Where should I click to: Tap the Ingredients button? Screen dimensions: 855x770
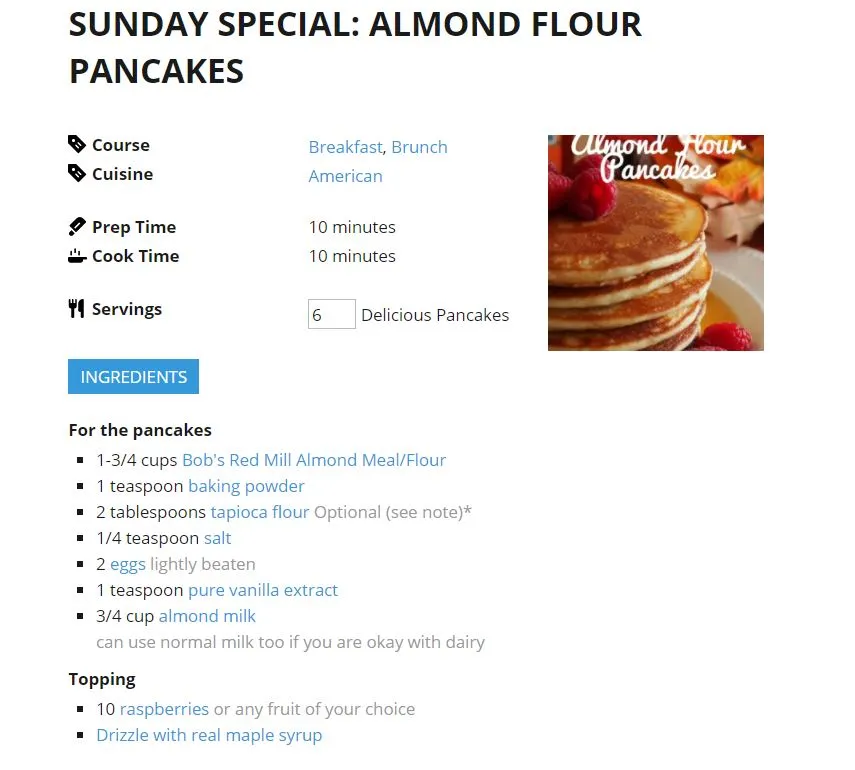[x=133, y=377]
